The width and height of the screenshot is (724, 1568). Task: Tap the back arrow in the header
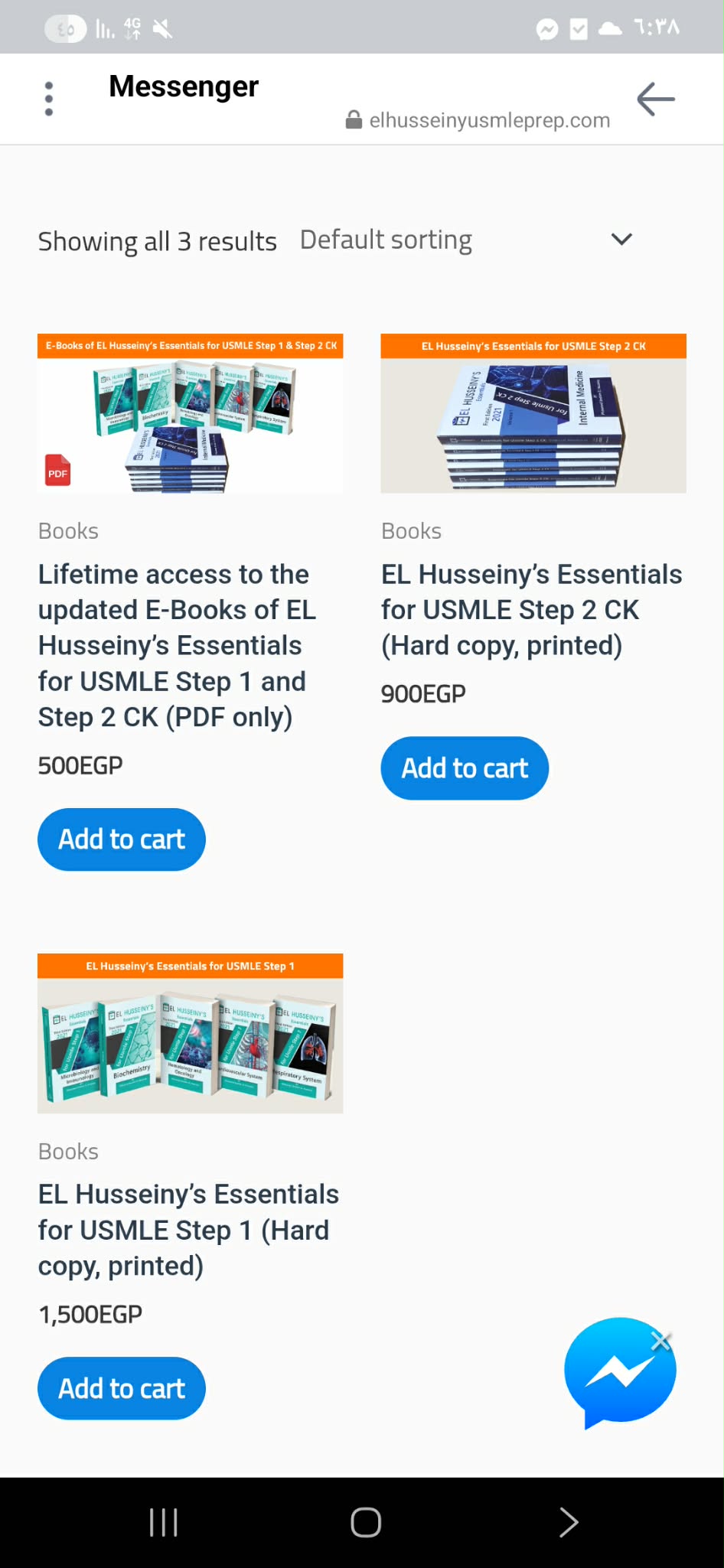(655, 99)
